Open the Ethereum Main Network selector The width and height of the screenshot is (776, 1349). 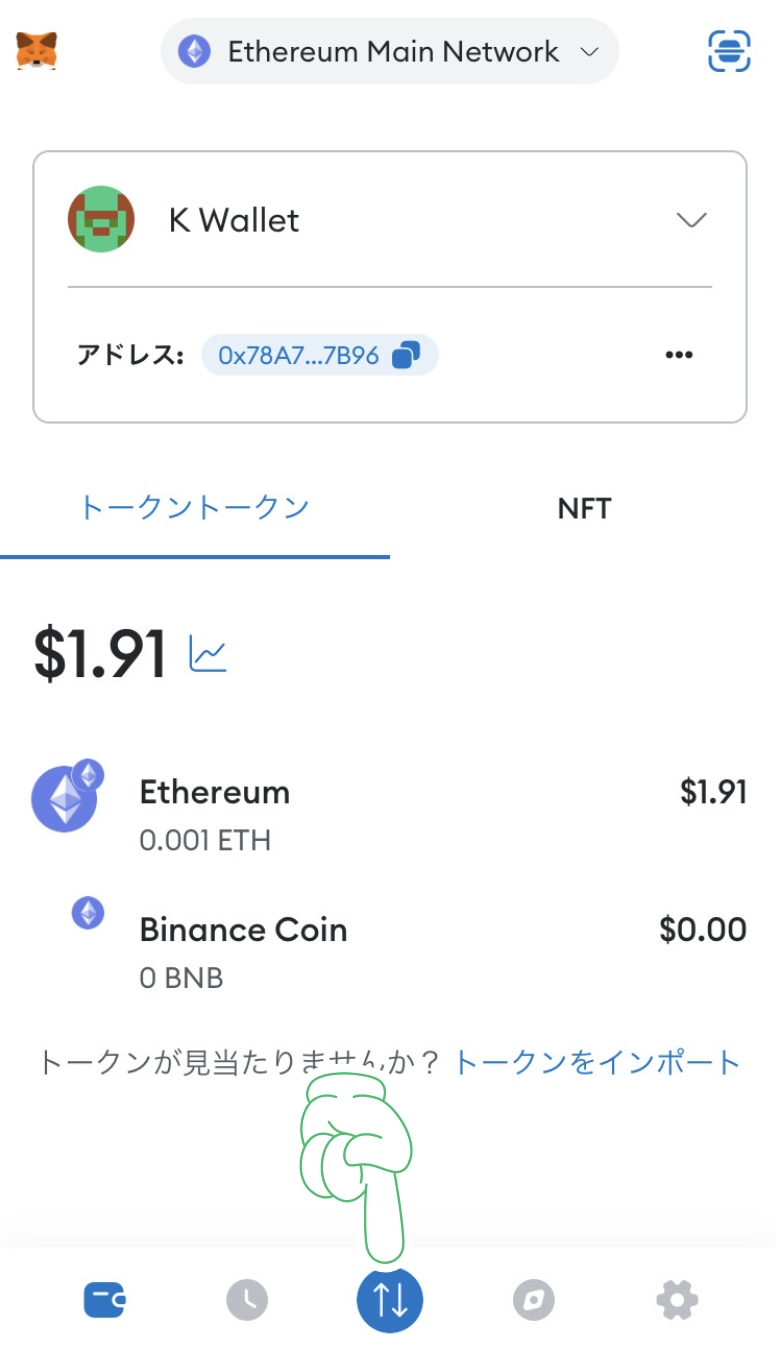[388, 52]
